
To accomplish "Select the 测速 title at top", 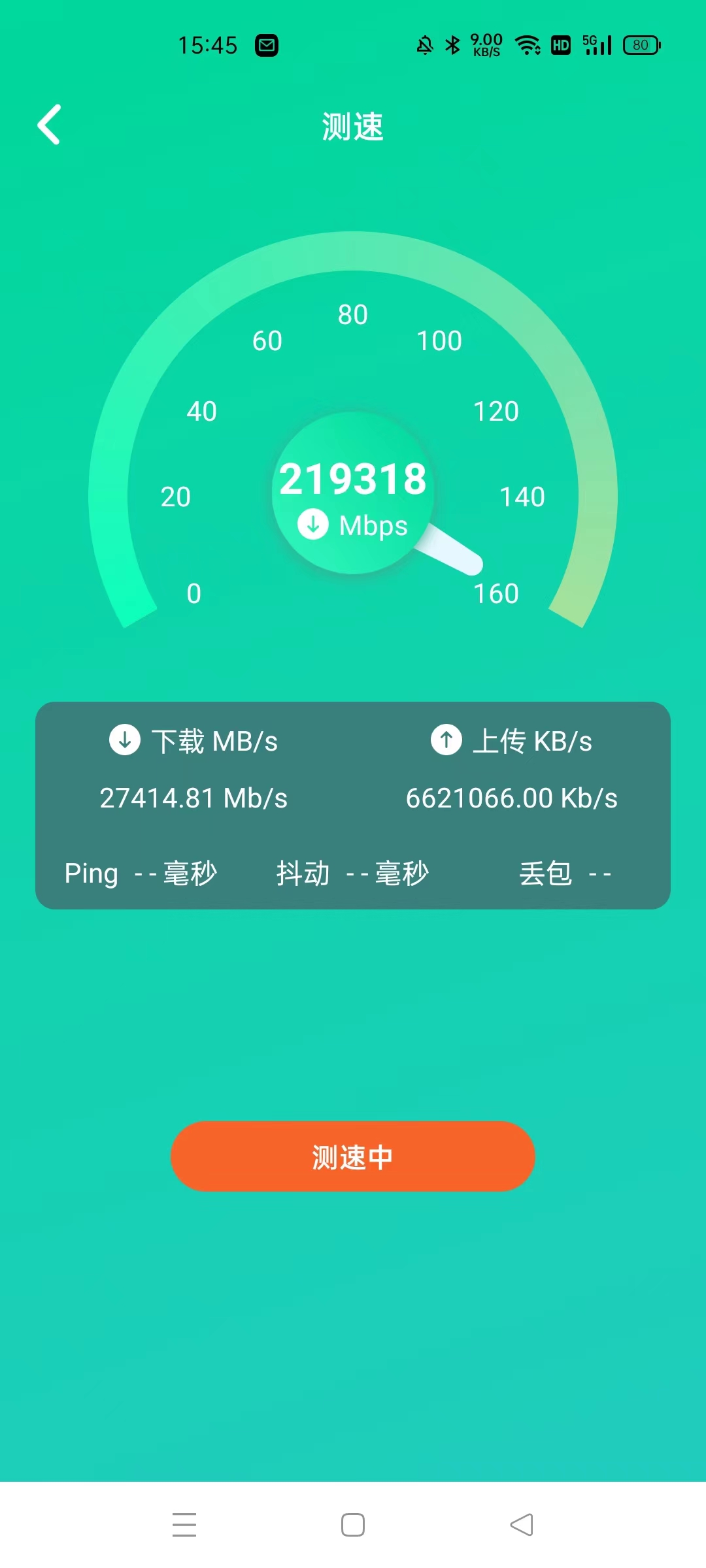I will [x=353, y=127].
